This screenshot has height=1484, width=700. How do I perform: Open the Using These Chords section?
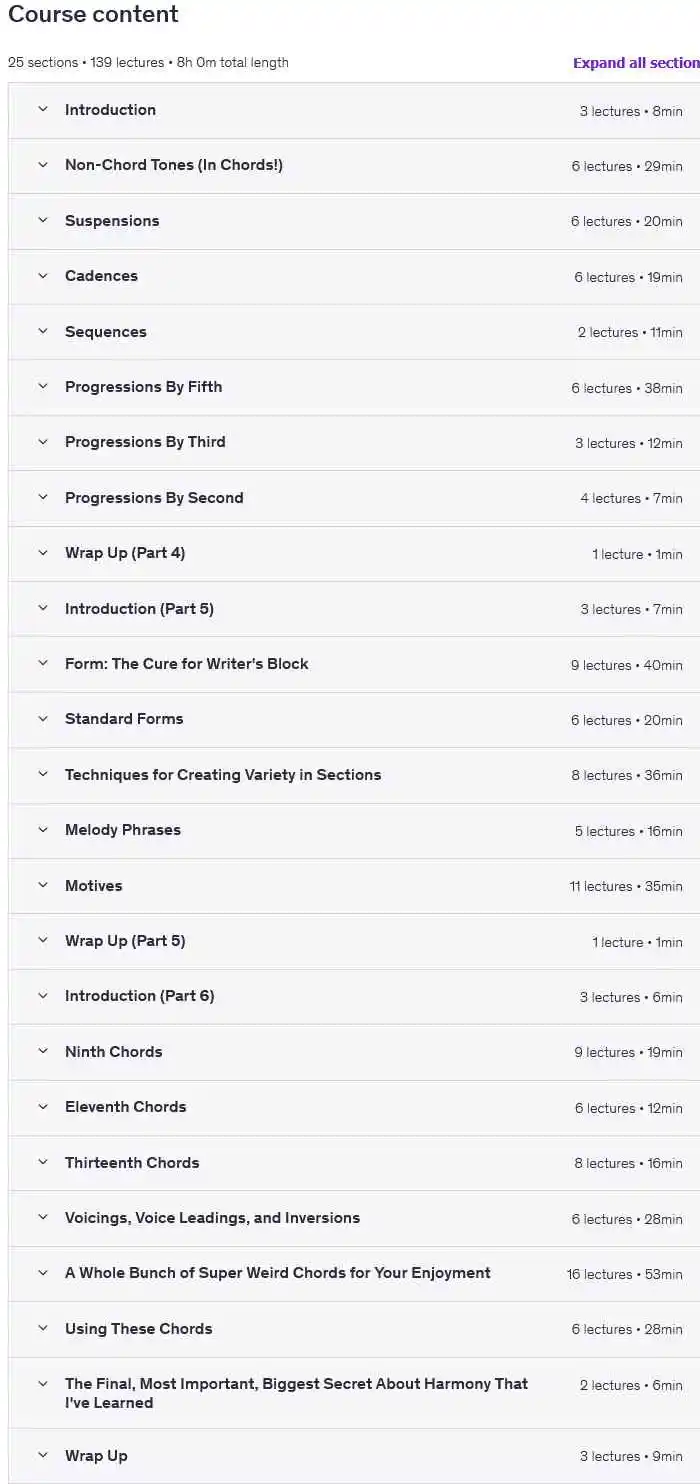[x=138, y=1329]
